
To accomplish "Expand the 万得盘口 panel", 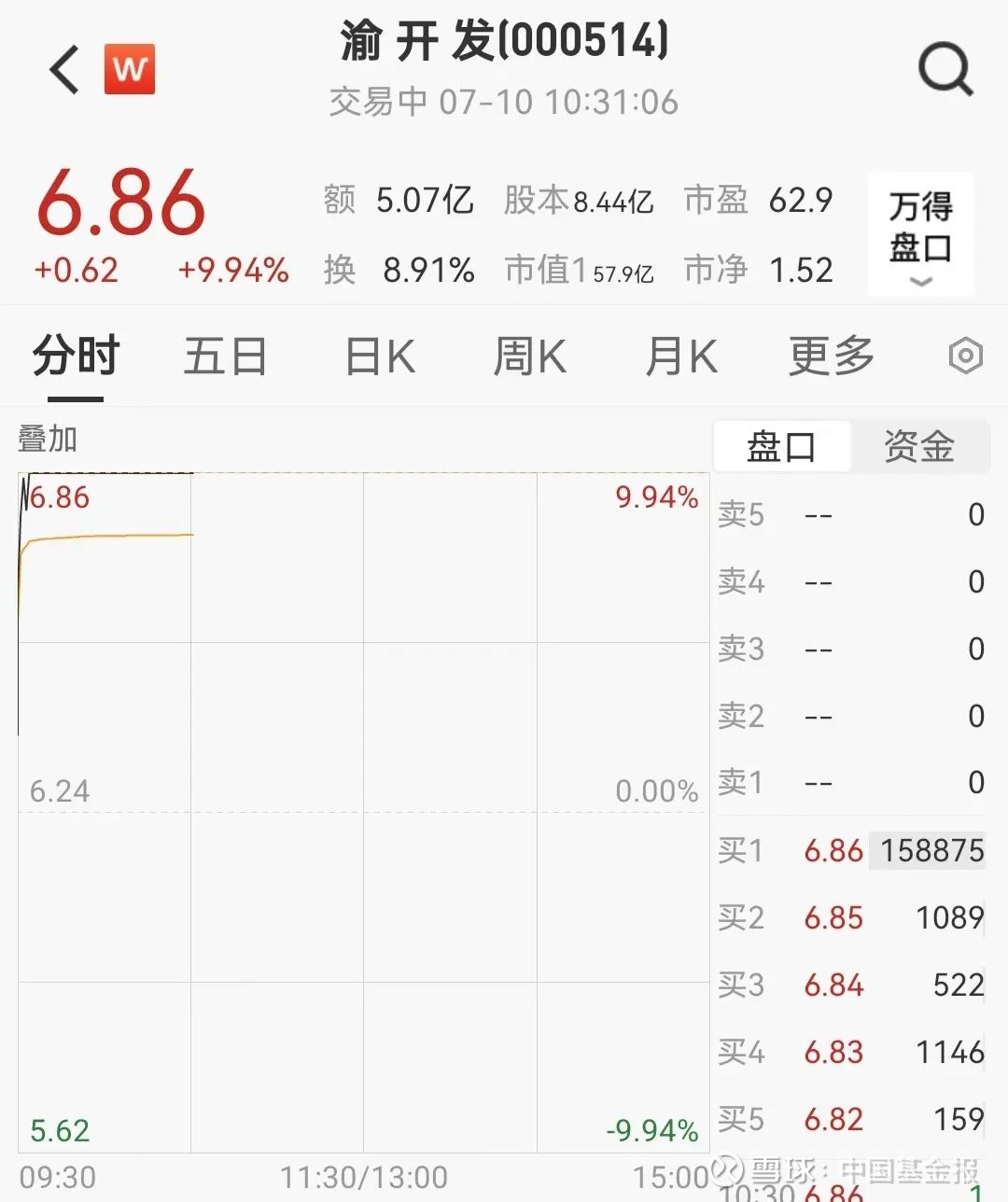I will (x=920, y=235).
